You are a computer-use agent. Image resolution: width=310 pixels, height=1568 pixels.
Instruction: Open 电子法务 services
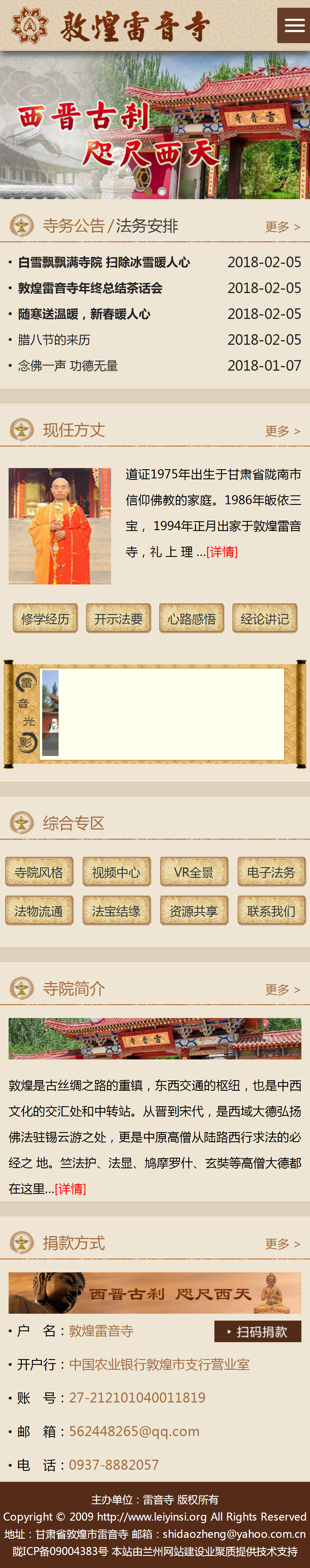point(271,872)
